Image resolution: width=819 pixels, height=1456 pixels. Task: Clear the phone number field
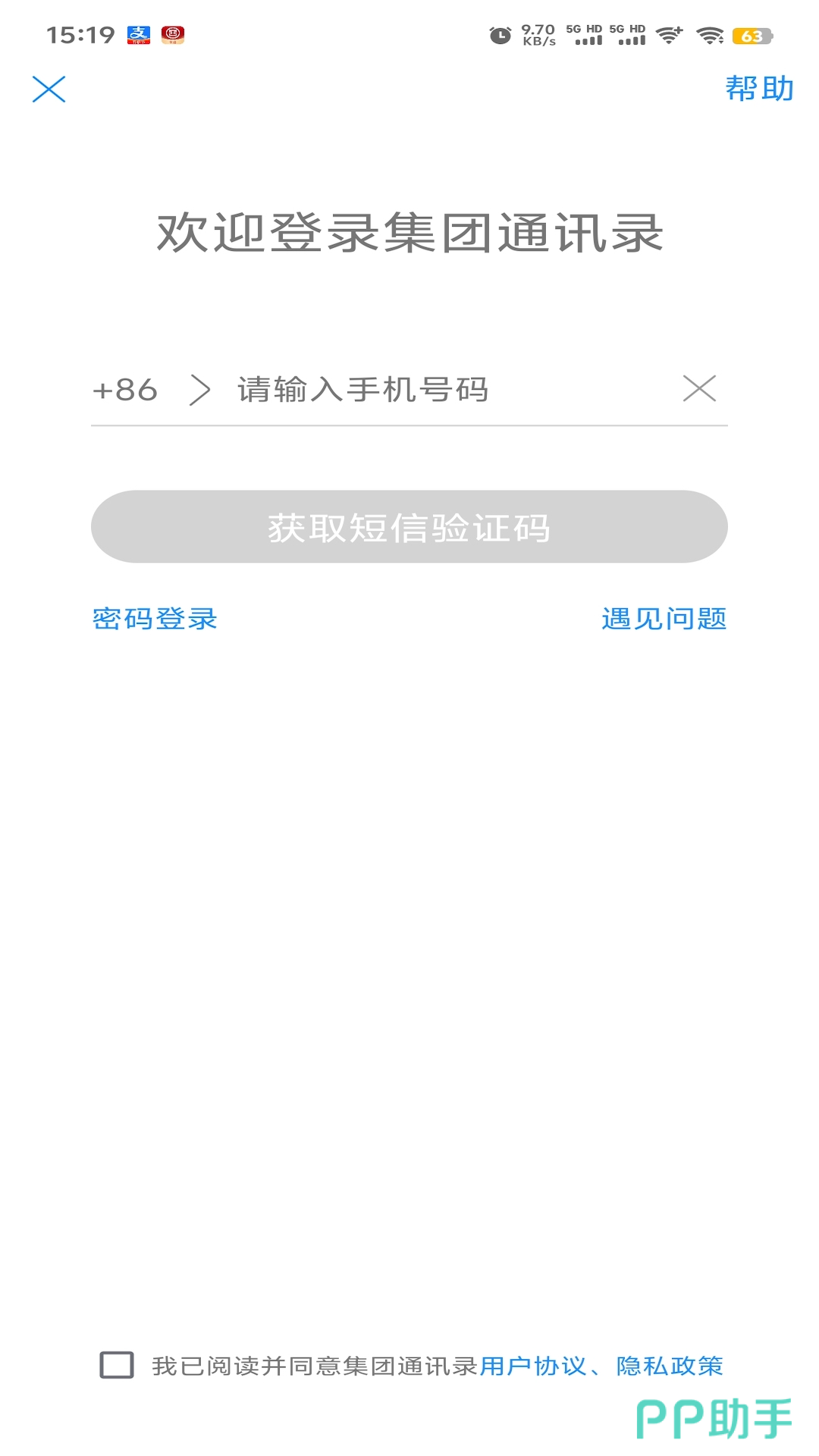pyautogui.click(x=699, y=389)
